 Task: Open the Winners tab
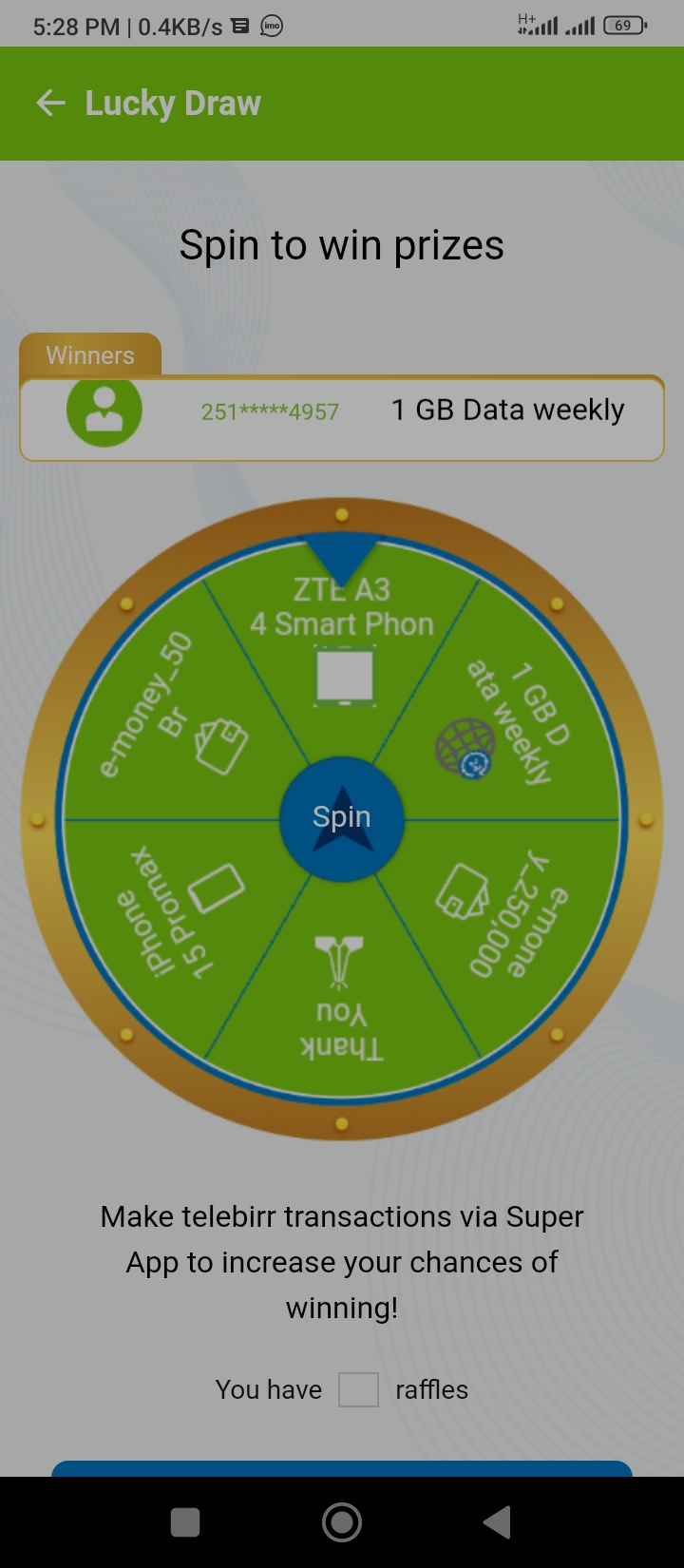[x=90, y=355]
